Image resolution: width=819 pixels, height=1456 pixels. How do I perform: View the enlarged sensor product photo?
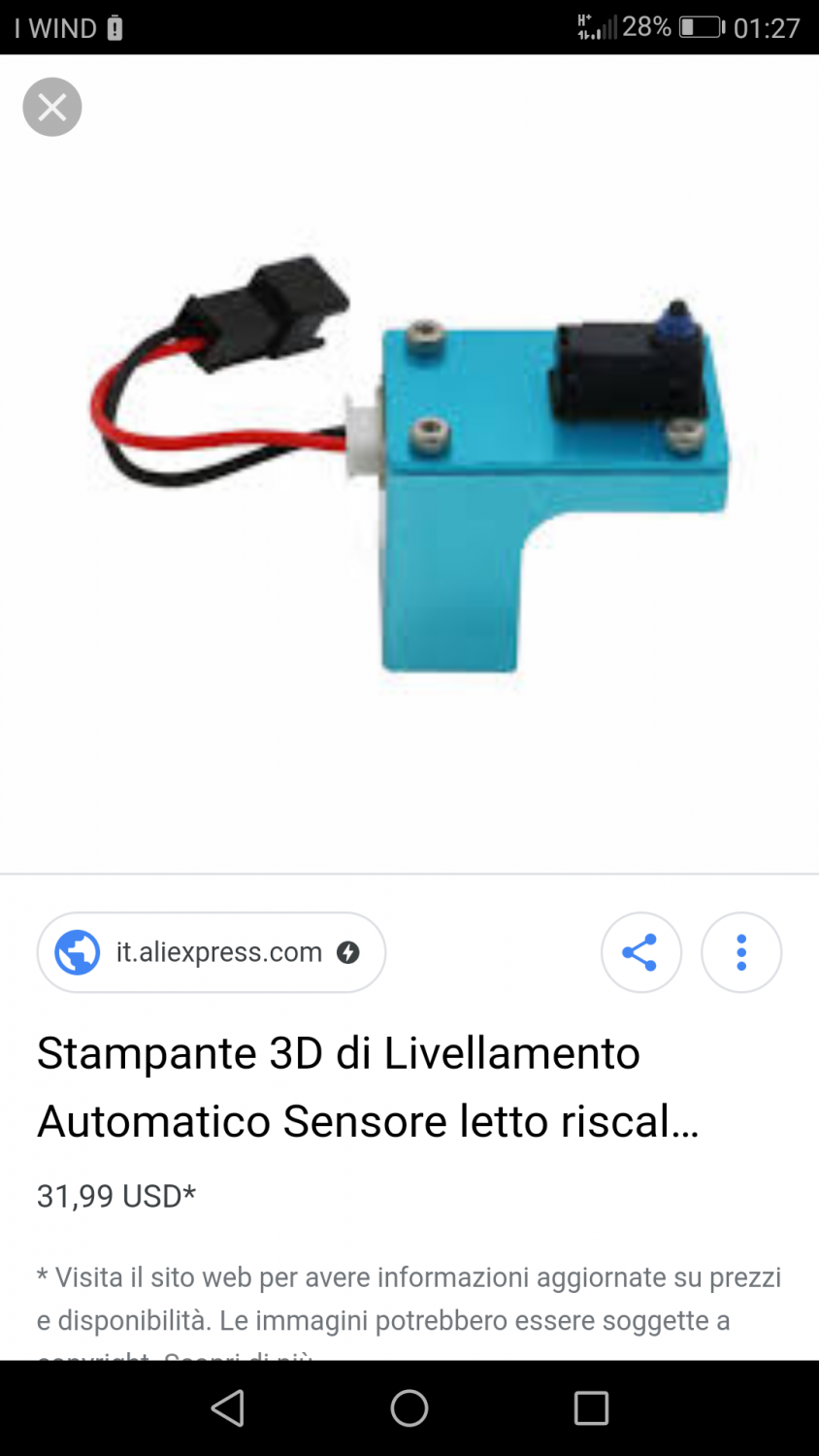(x=409, y=464)
